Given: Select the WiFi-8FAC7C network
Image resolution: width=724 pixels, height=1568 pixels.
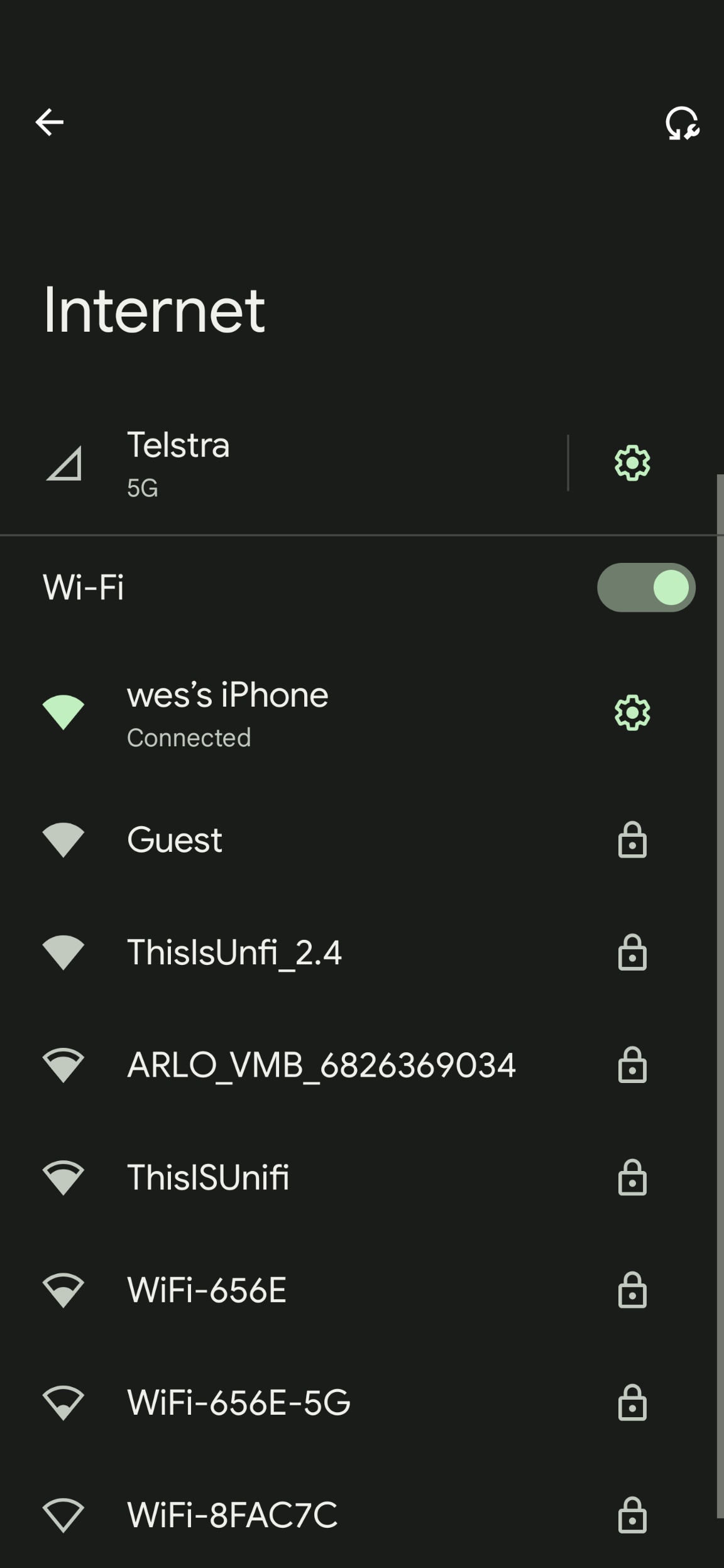Looking at the screenshot, I should (x=358, y=1515).
